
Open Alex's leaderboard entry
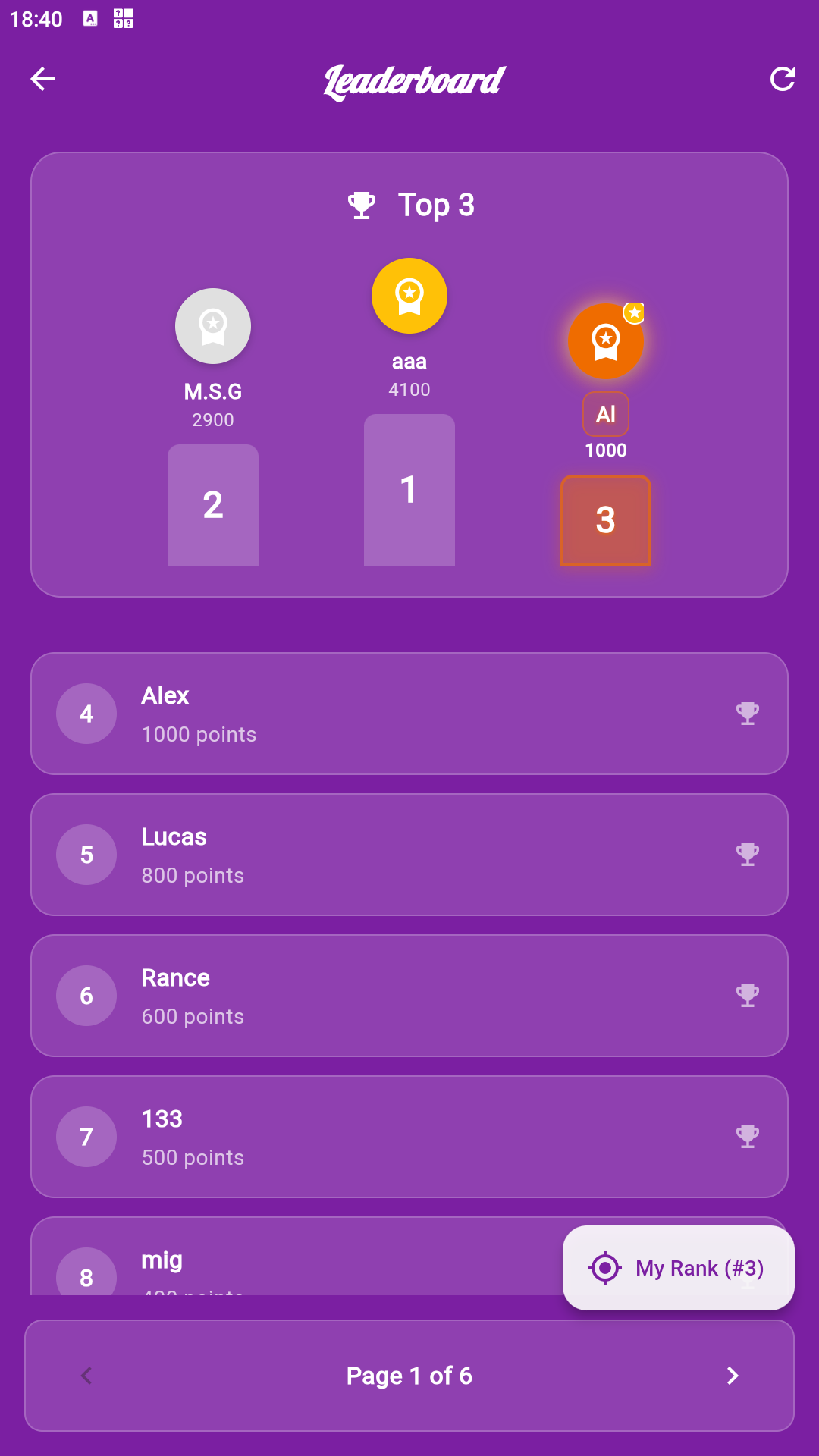(409, 714)
